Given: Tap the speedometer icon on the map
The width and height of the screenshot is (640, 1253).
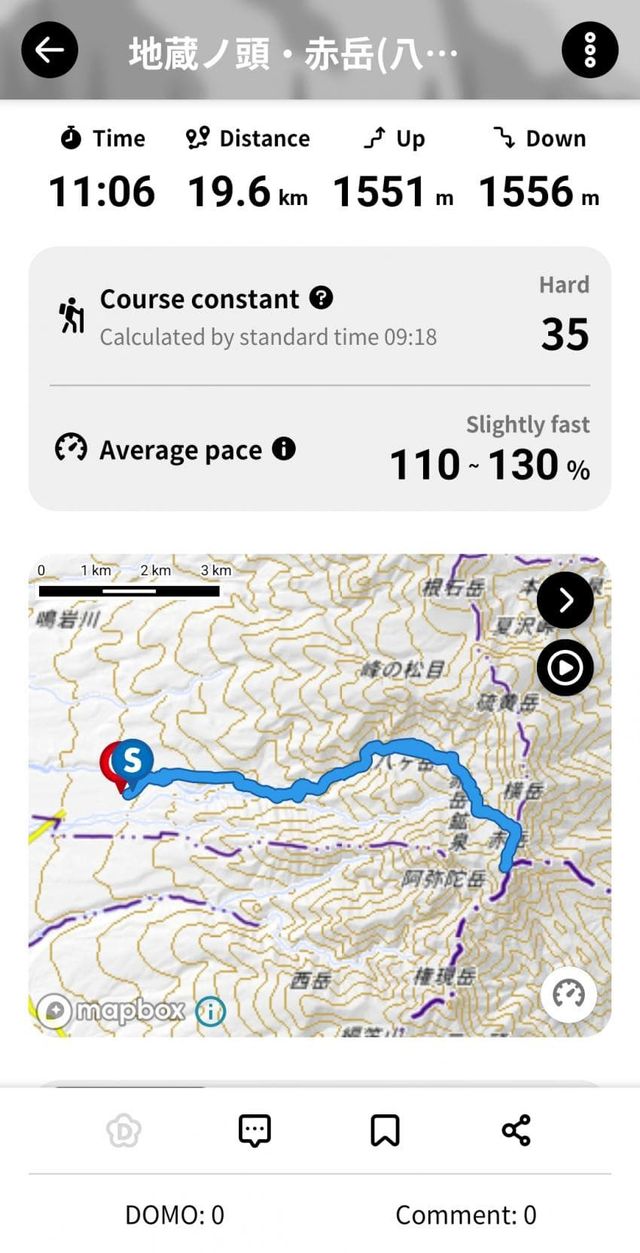Looking at the screenshot, I should [x=569, y=995].
